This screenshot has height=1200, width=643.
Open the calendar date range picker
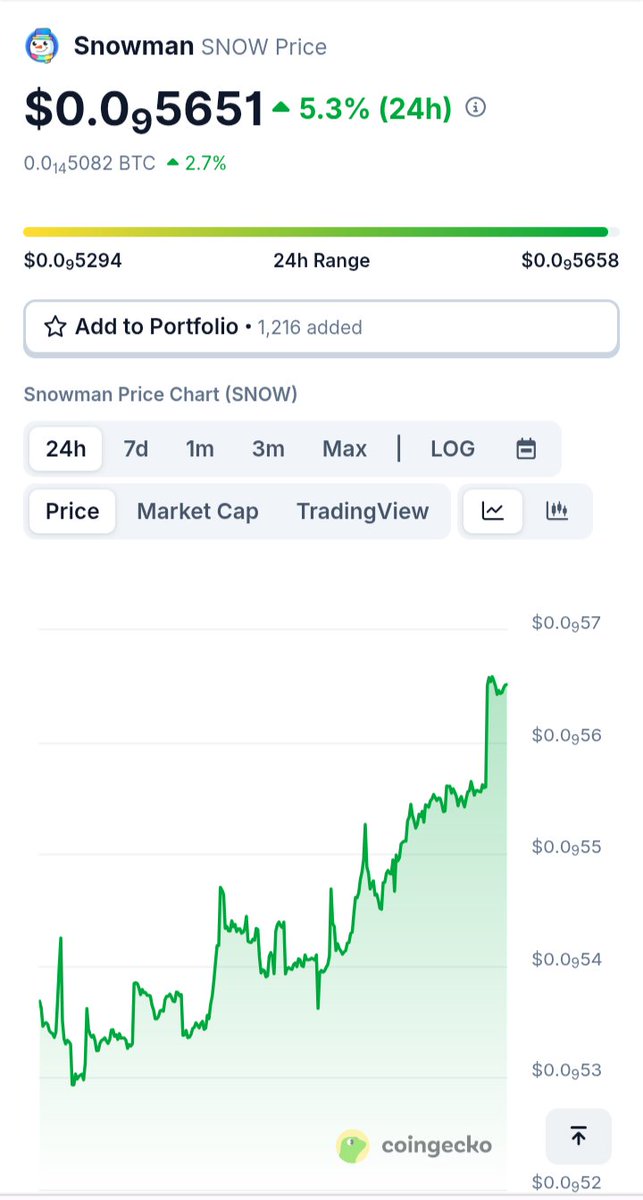(x=526, y=449)
